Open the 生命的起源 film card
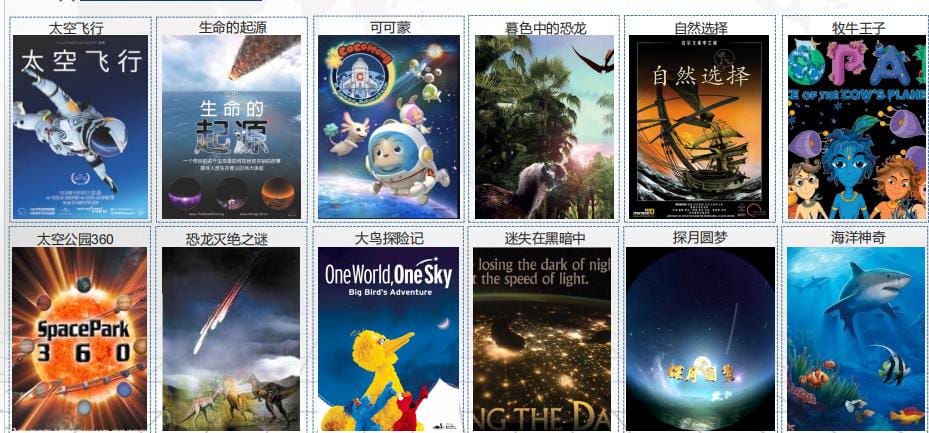 click(x=231, y=126)
